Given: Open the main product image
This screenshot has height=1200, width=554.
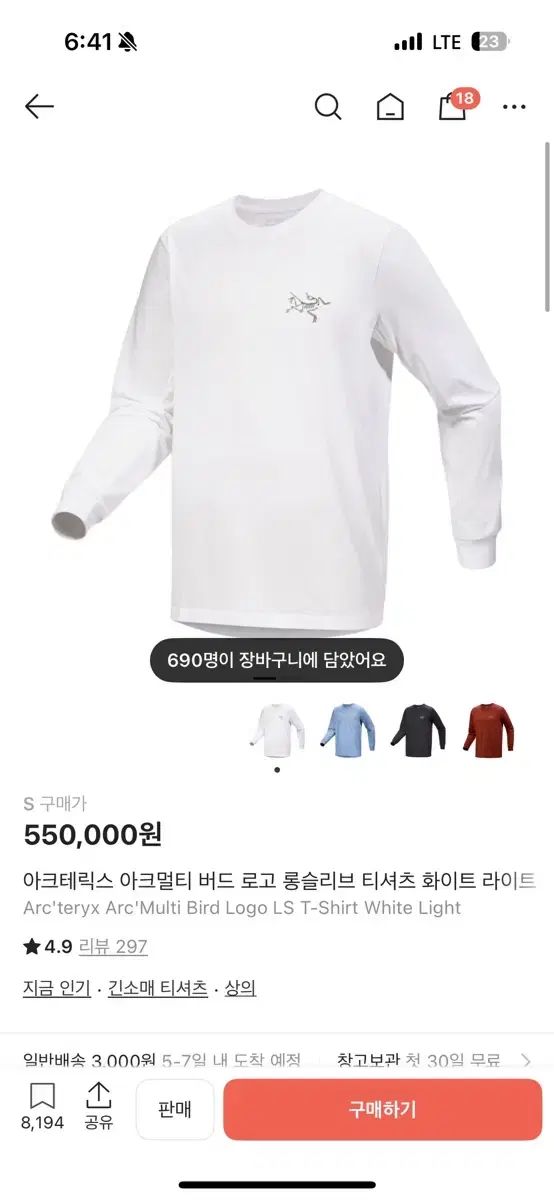Looking at the screenshot, I should 277,410.
